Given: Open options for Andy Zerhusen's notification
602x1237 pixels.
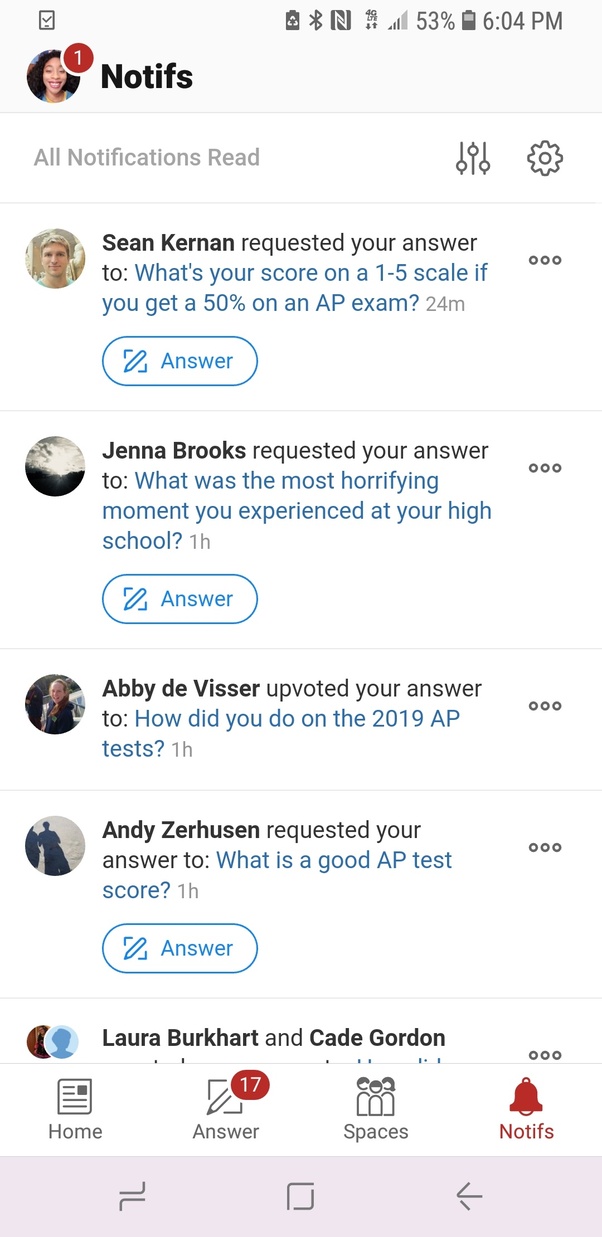Looking at the screenshot, I should click(x=545, y=848).
